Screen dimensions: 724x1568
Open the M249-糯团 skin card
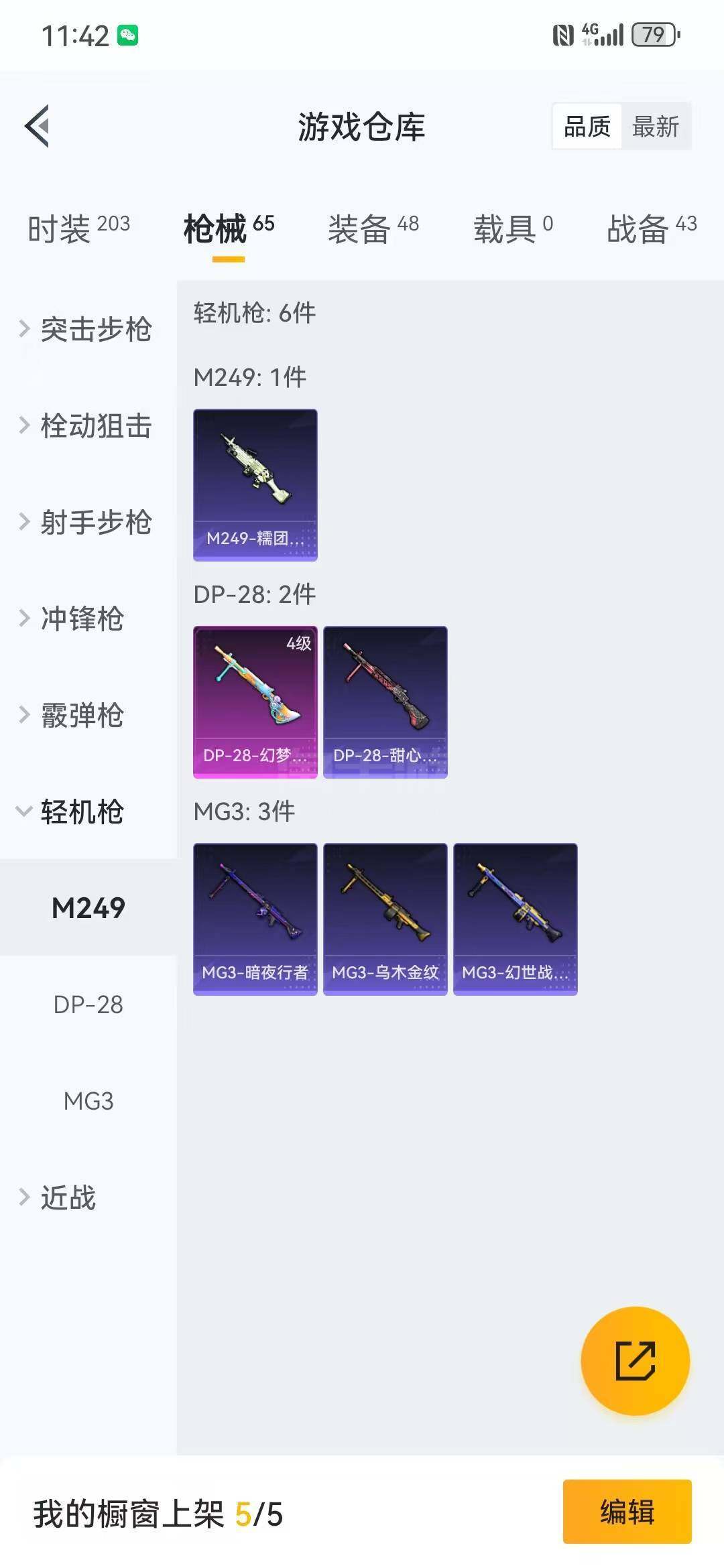255,484
